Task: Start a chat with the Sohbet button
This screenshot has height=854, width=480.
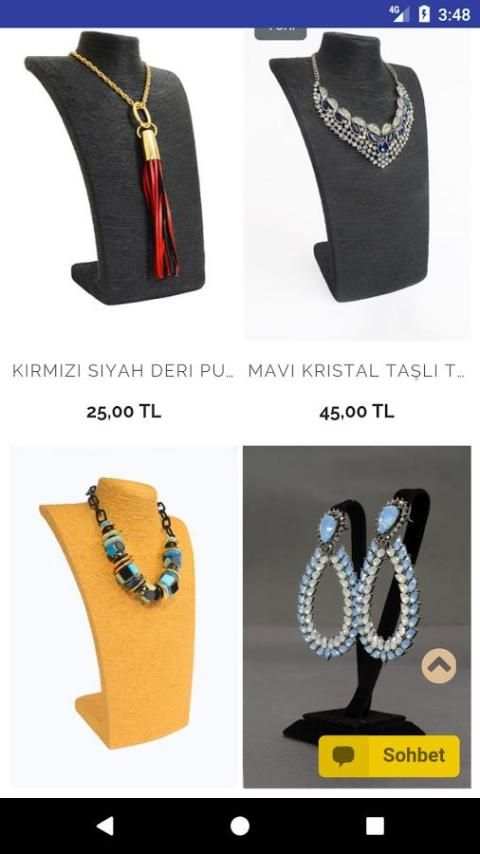Action: (x=389, y=756)
